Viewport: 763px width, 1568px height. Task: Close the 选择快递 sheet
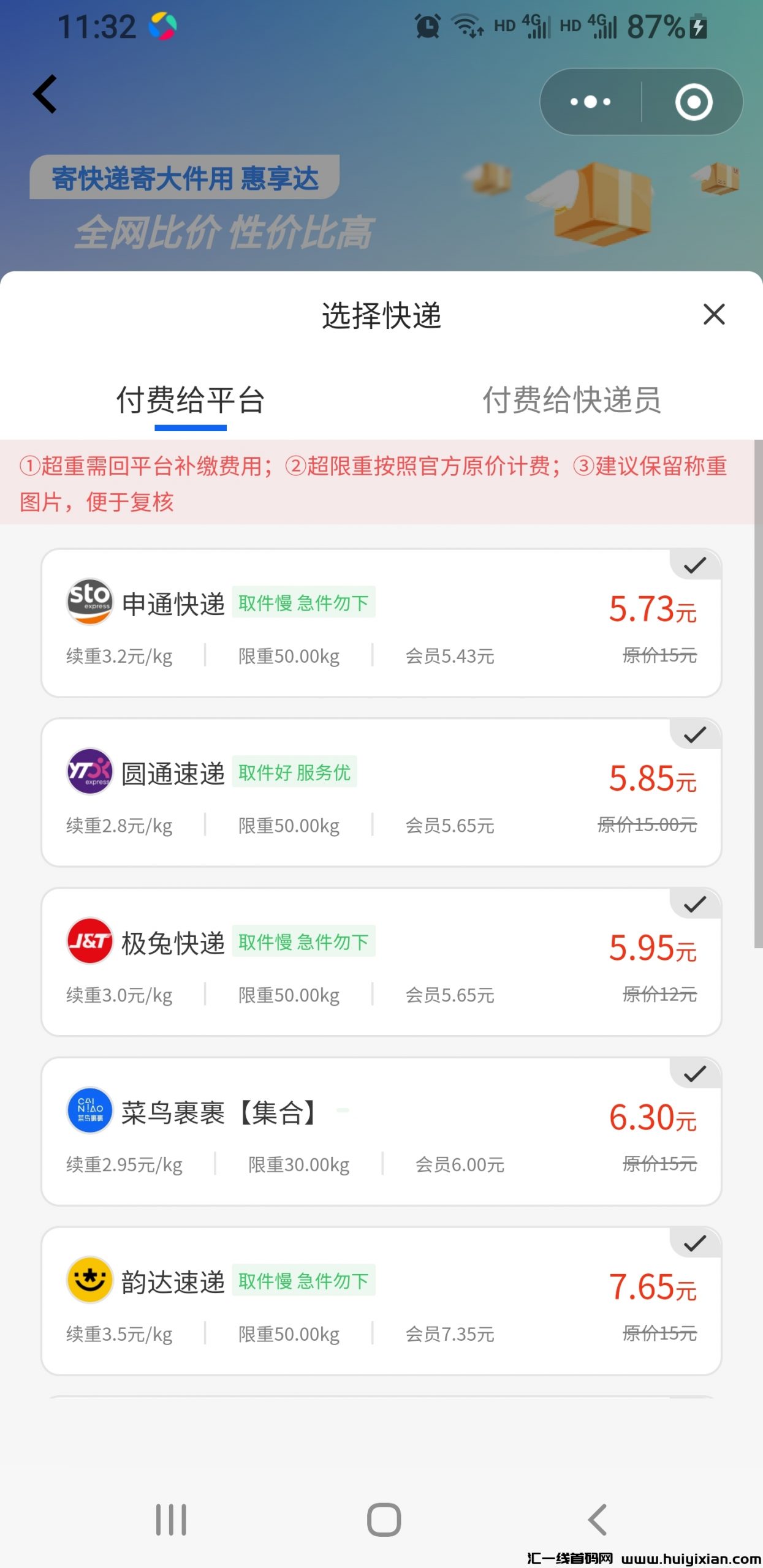coord(714,315)
